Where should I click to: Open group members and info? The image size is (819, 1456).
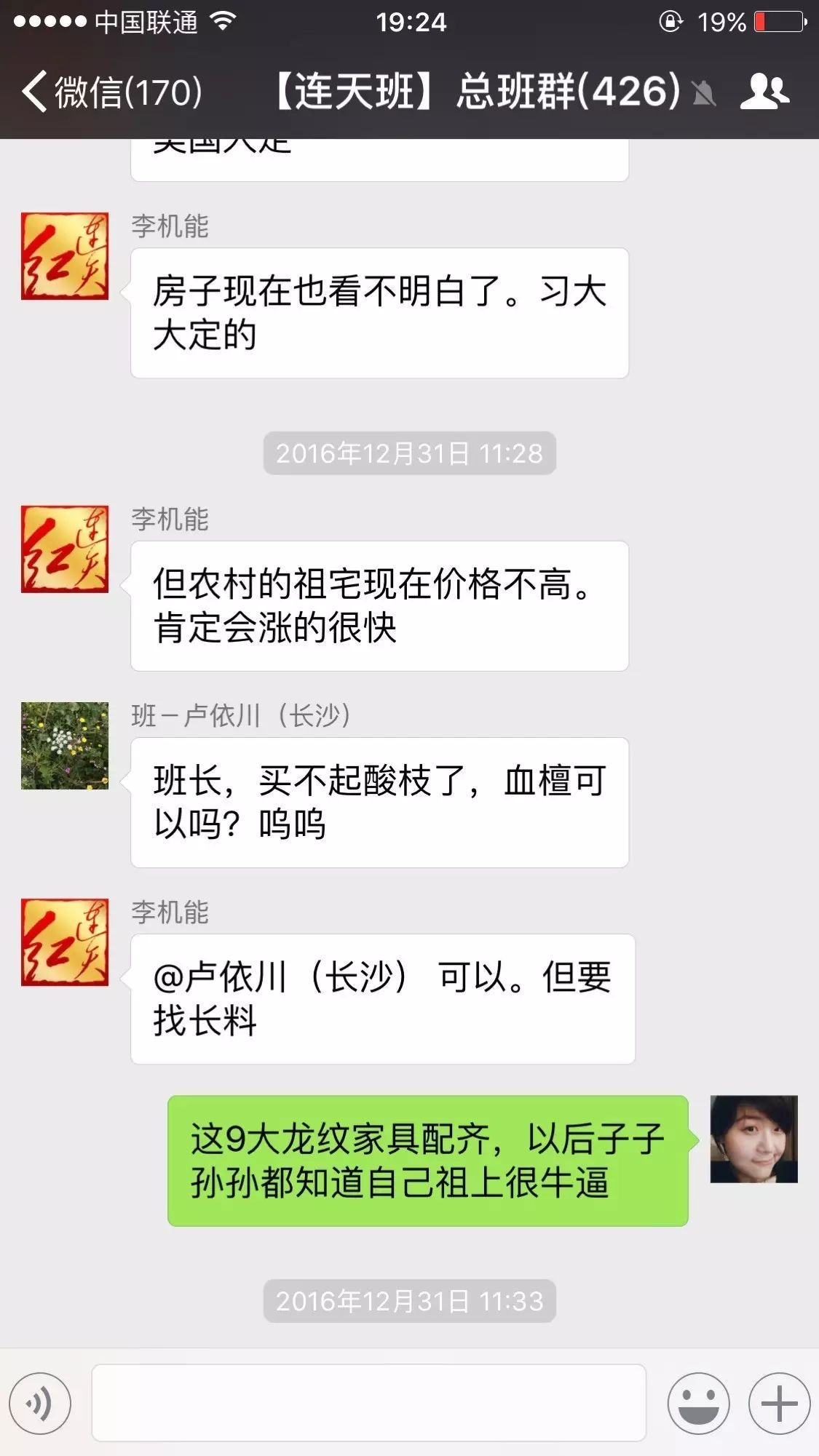point(764,92)
